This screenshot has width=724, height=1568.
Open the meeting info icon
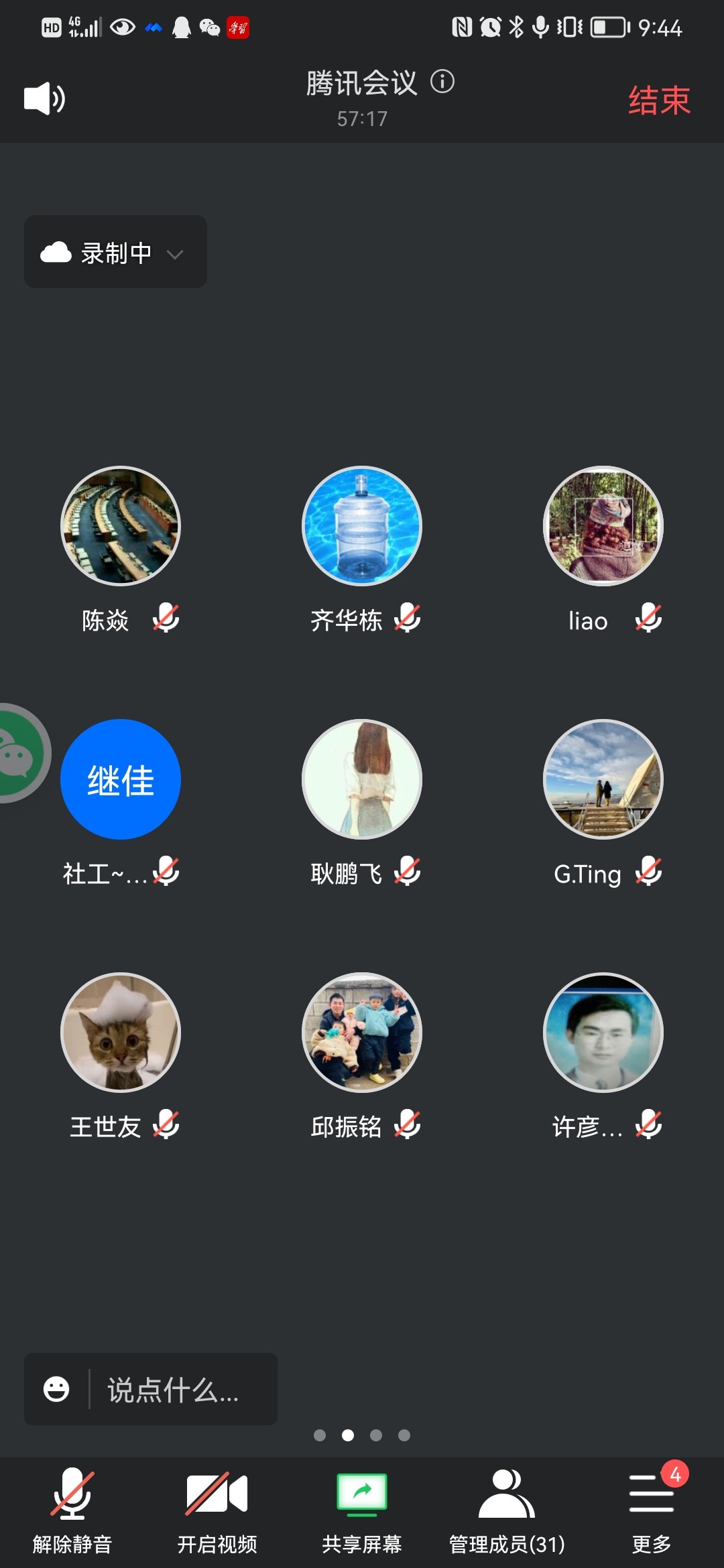[442, 82]
